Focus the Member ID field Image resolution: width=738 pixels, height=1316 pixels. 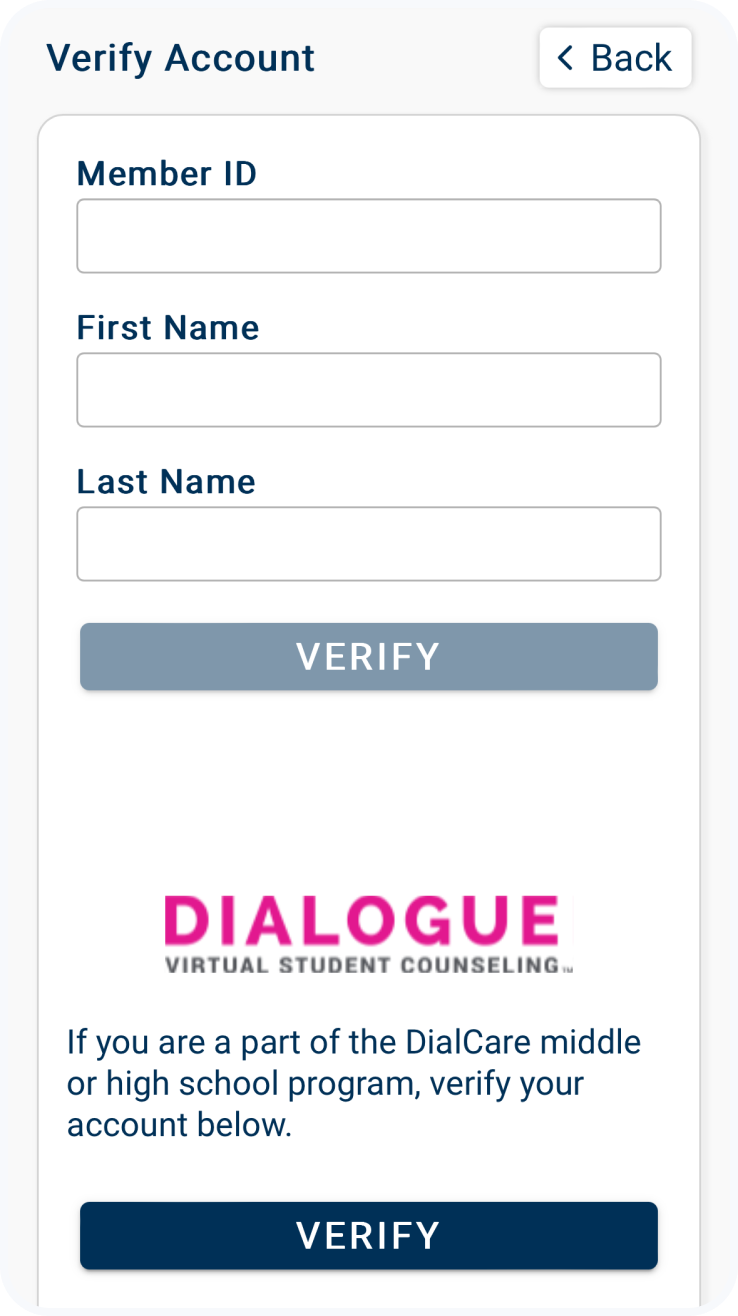point(368,236)
